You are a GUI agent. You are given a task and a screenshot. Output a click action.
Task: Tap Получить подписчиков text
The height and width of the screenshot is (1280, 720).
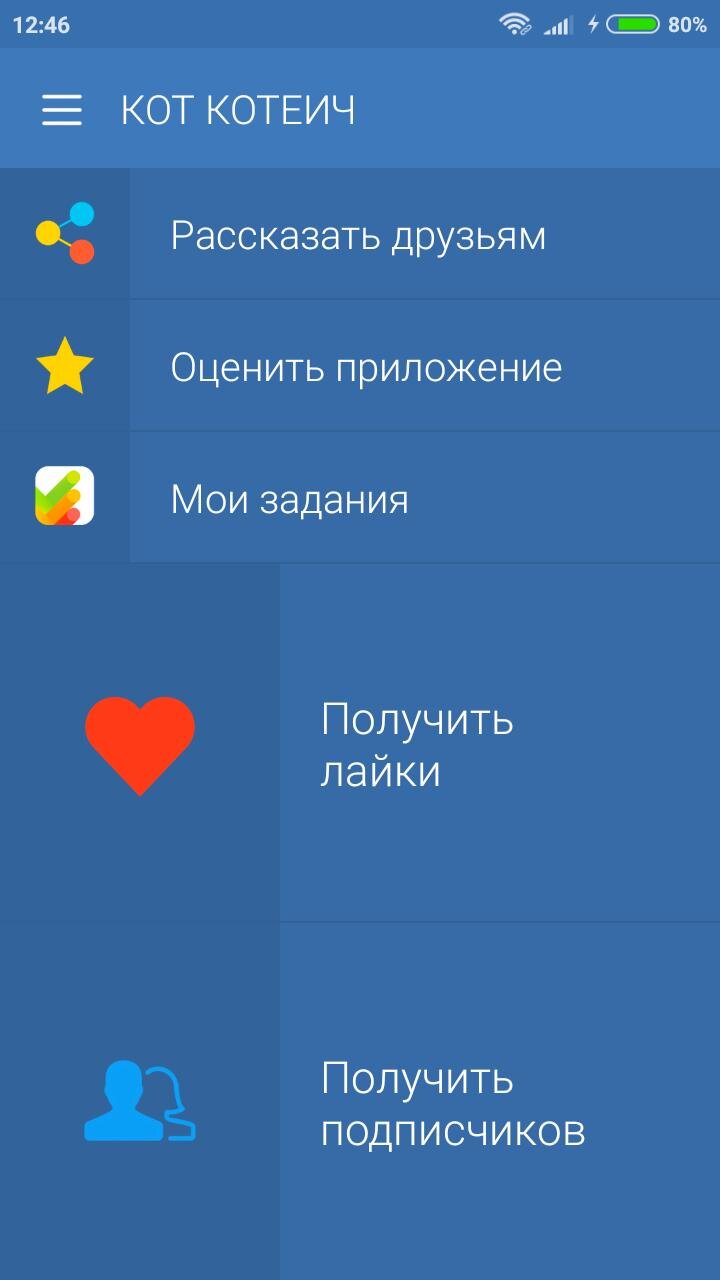[x=450, y=1105]
